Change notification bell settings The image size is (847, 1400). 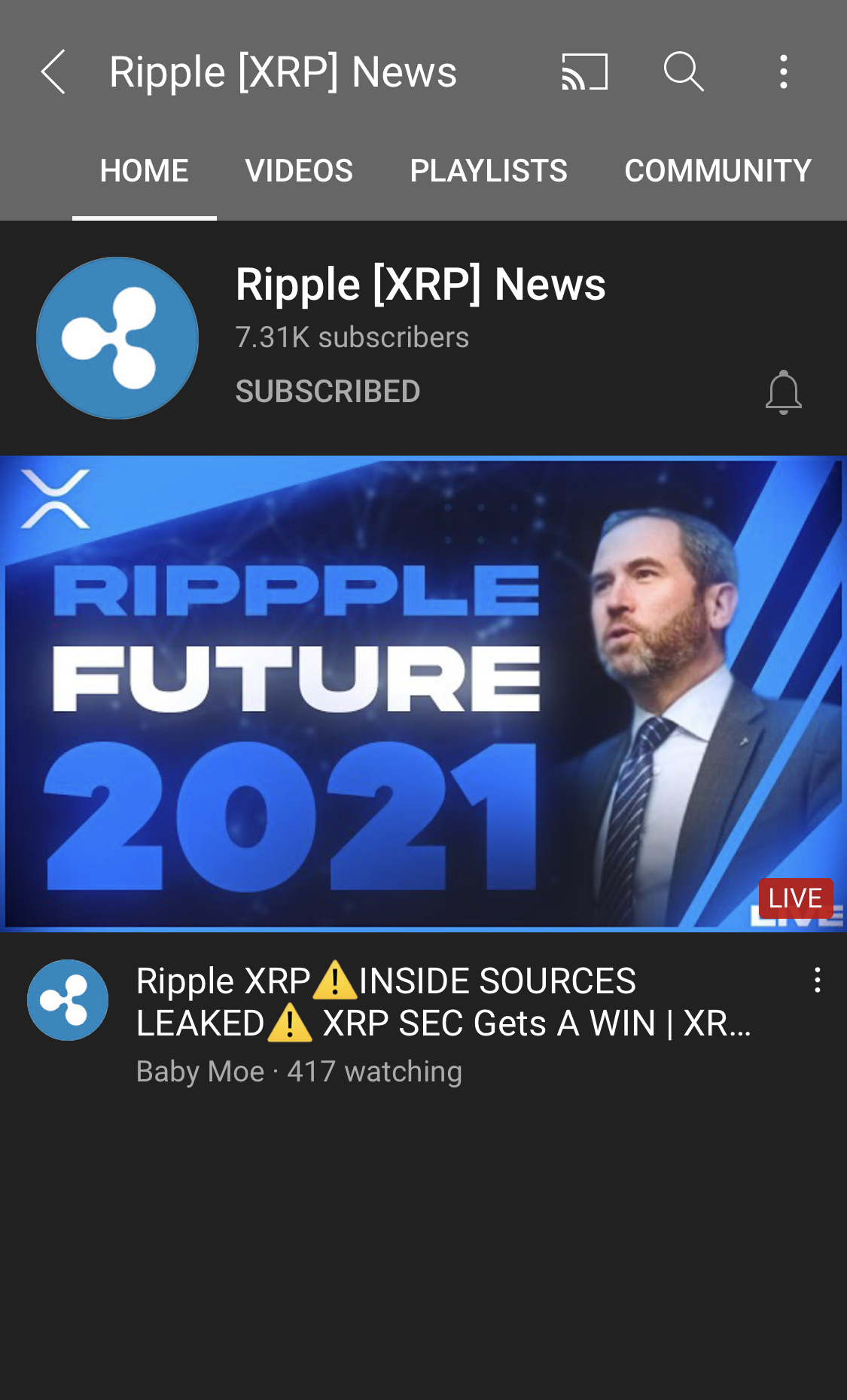(x=783, y=392)
